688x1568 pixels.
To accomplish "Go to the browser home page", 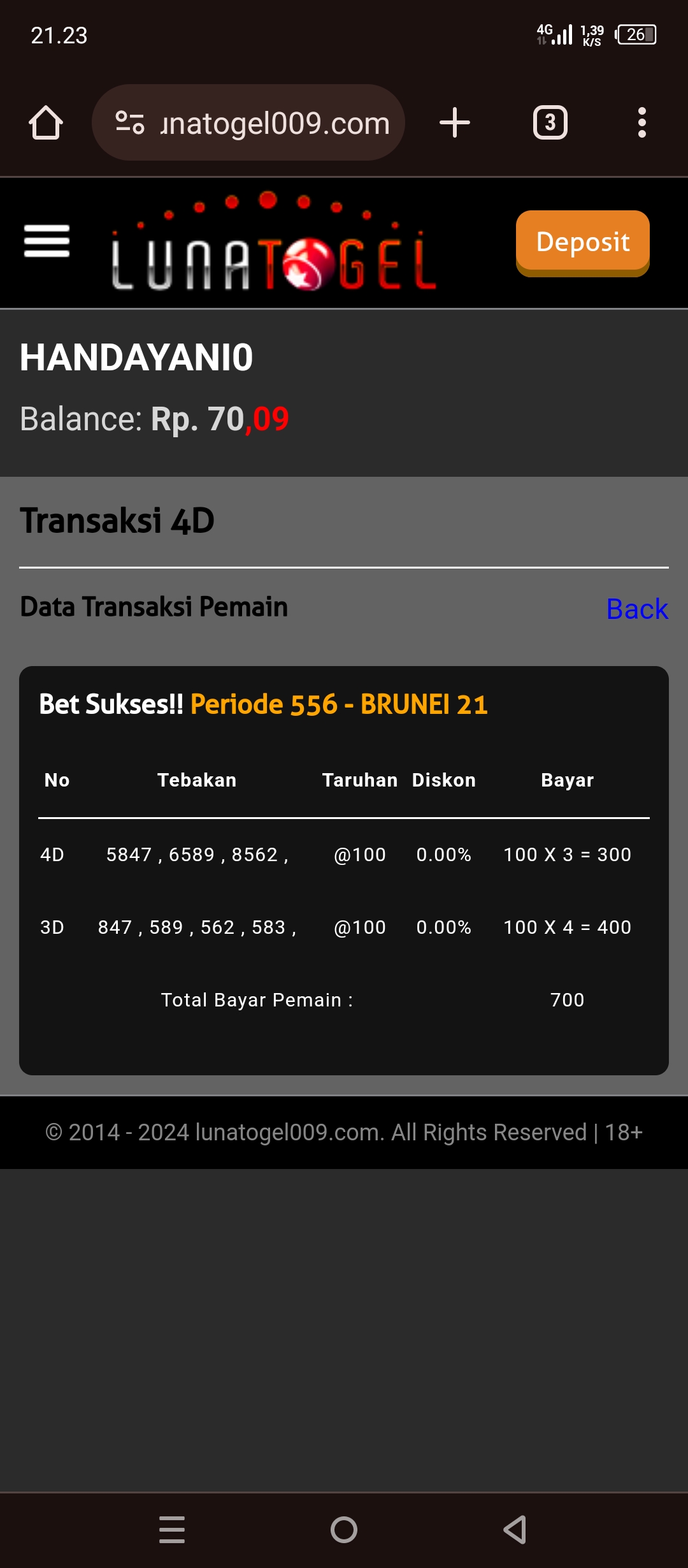I will (x=46, y=122).
